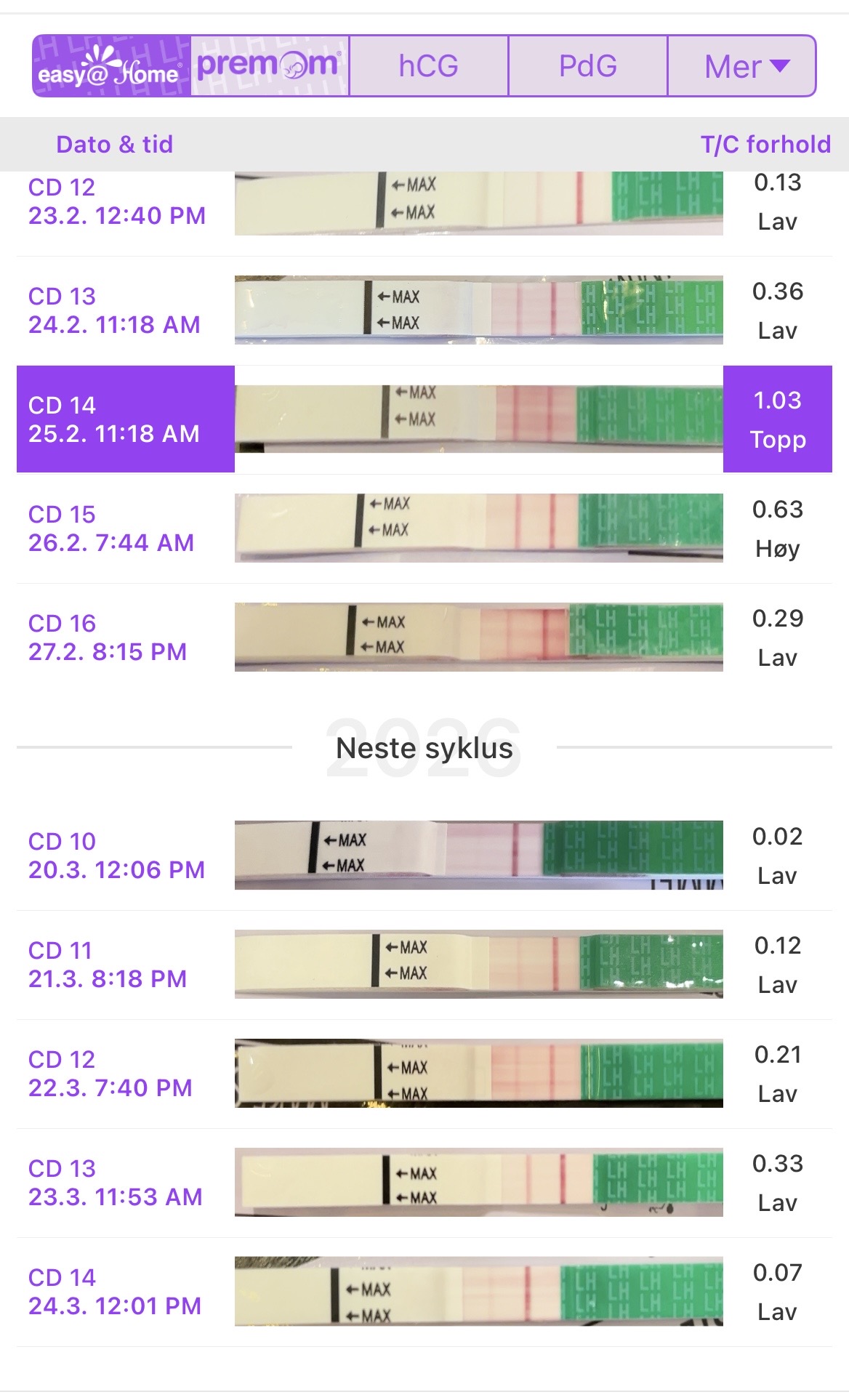Open the CD 10 test from 20.3. 12:06 PM

point(424,856)
